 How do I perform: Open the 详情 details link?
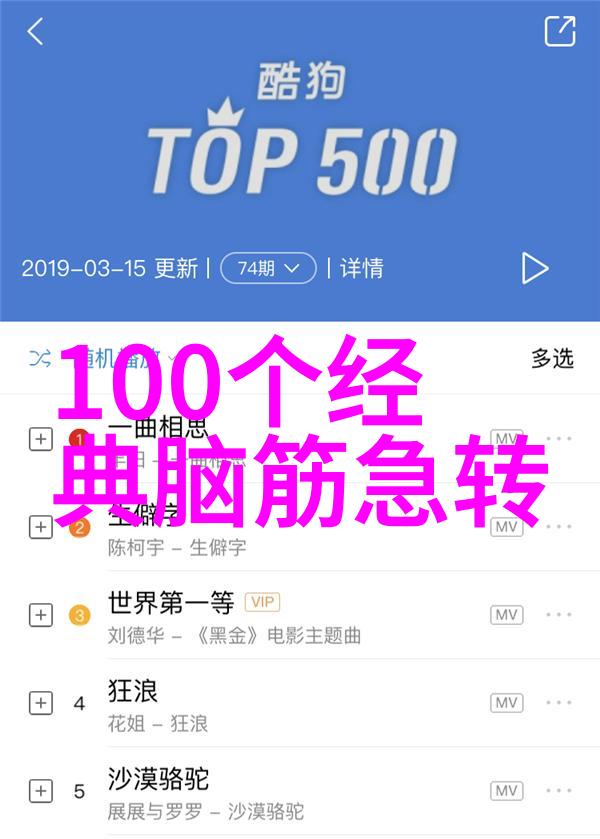pyautogui.click(x=361, y=268)
